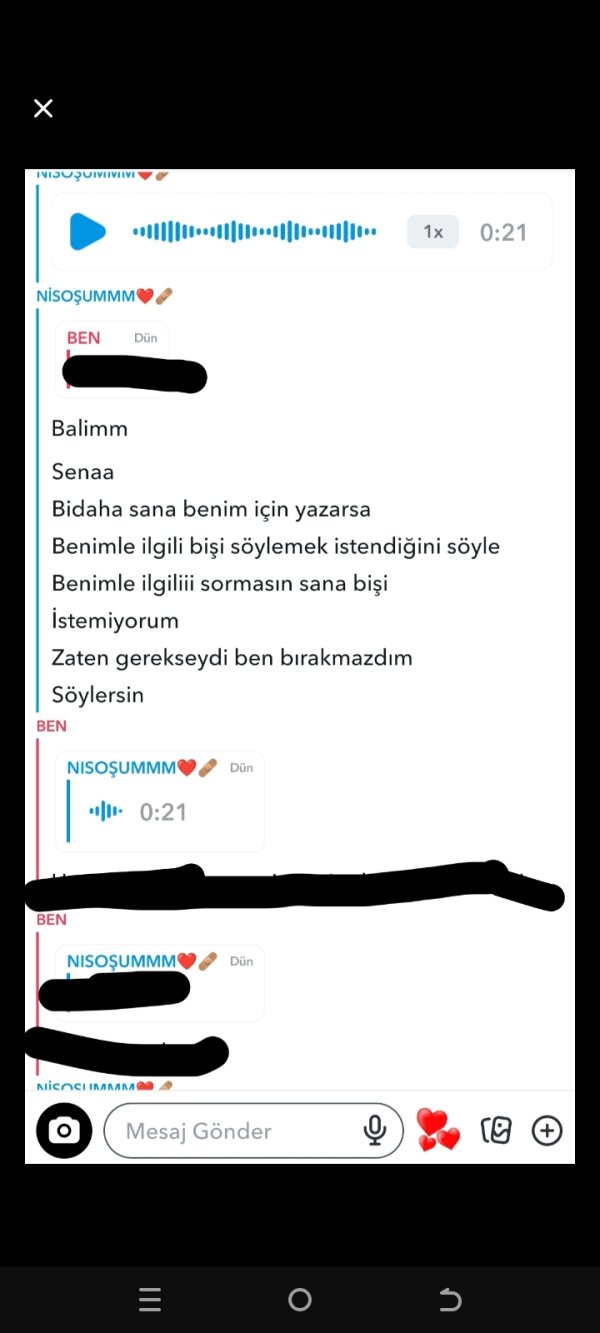Close the image viewer
600x1333 pixels.
coord(43,108)
